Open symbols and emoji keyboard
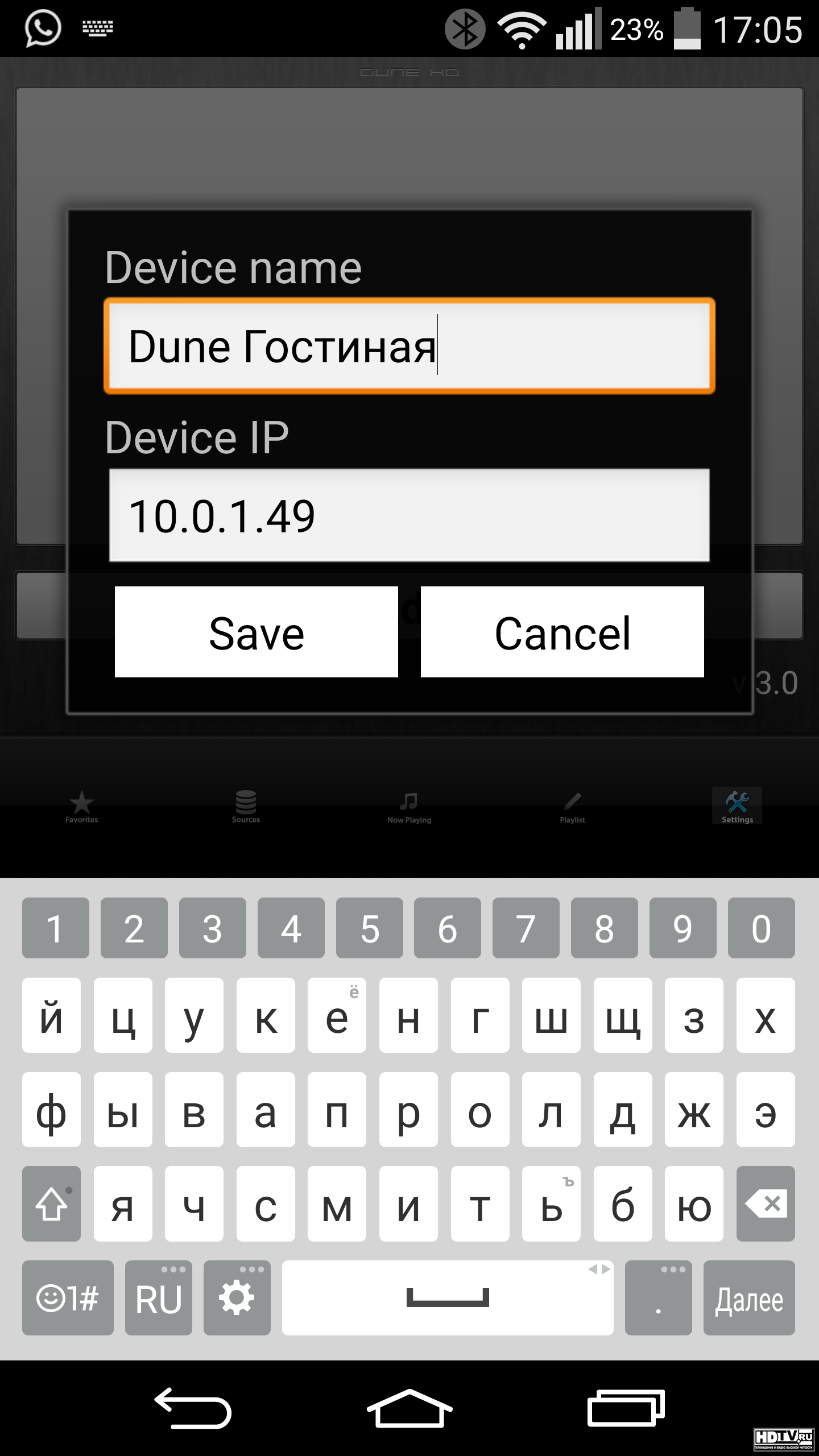819x1456 pixels. click(x=68, y=1298)
